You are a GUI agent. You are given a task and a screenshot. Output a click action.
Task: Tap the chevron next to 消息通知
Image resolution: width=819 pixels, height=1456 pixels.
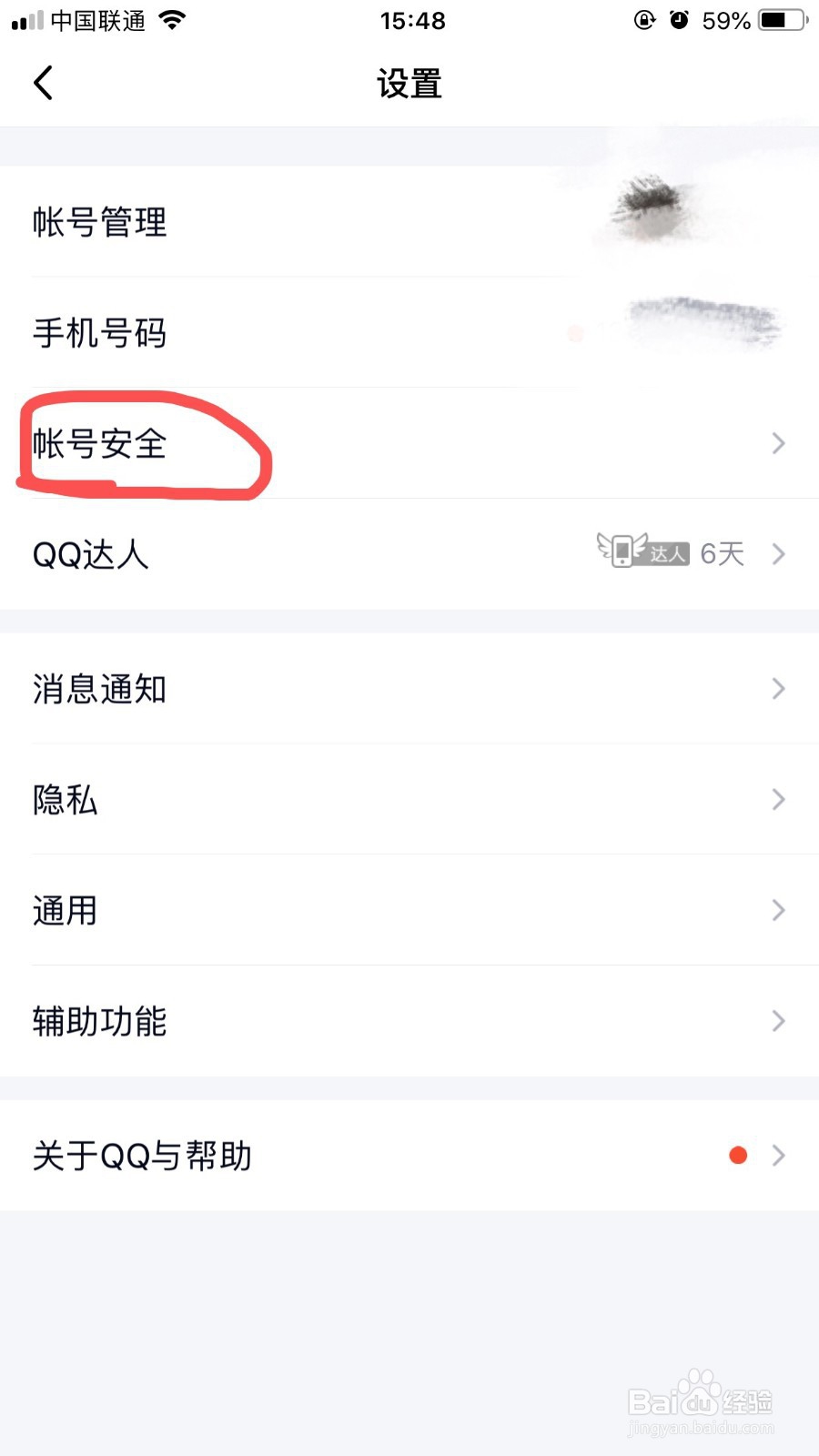(x=778, y=689)
